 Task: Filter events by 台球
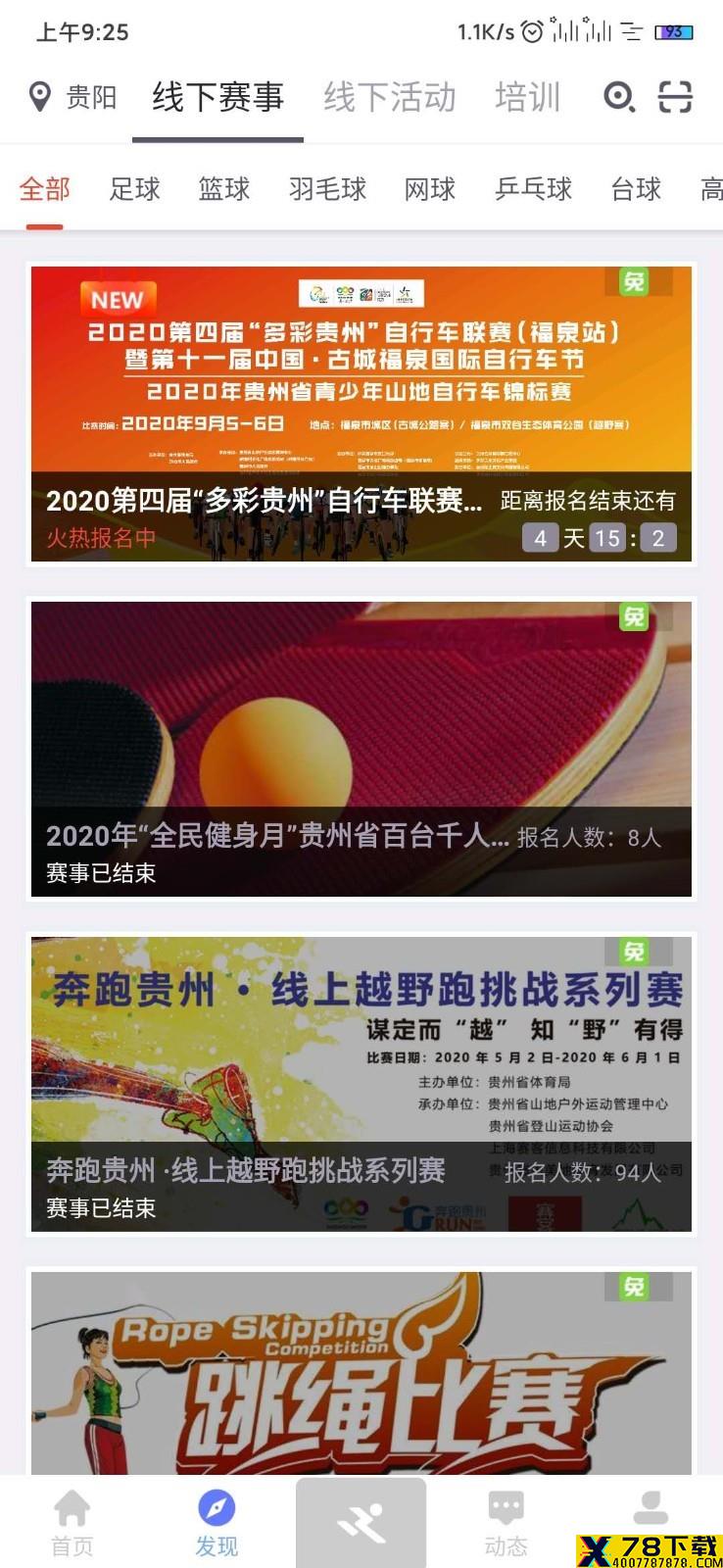[636, 188]
